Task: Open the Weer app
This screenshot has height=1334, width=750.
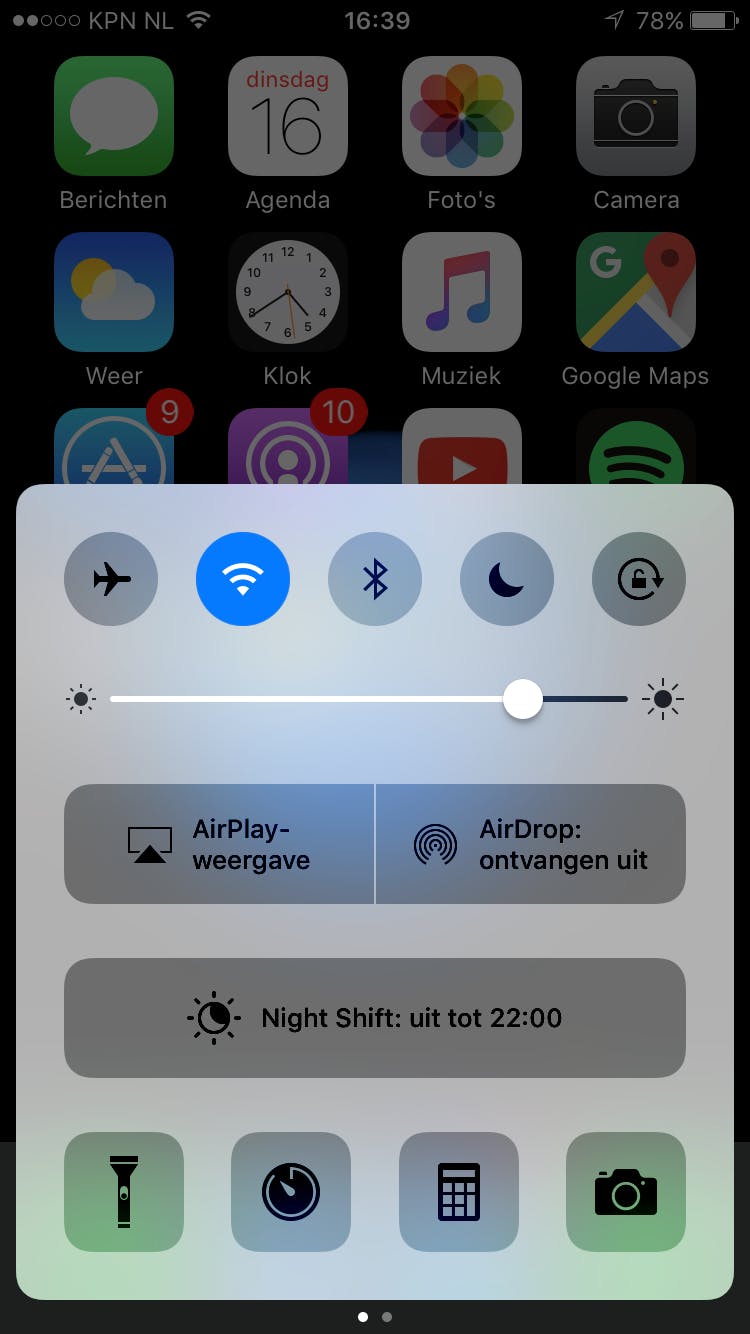Action: tap(114, 292)
